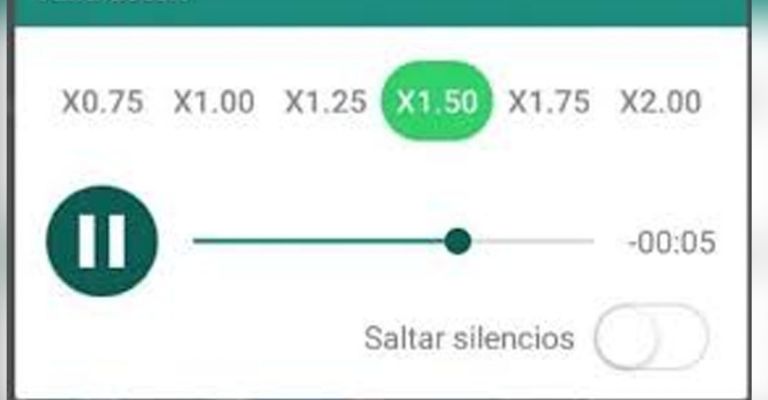Enable the Saltar silencios switch
Image resolution: width=768 pixels, height=400 pixels.
tap(651, 338)
